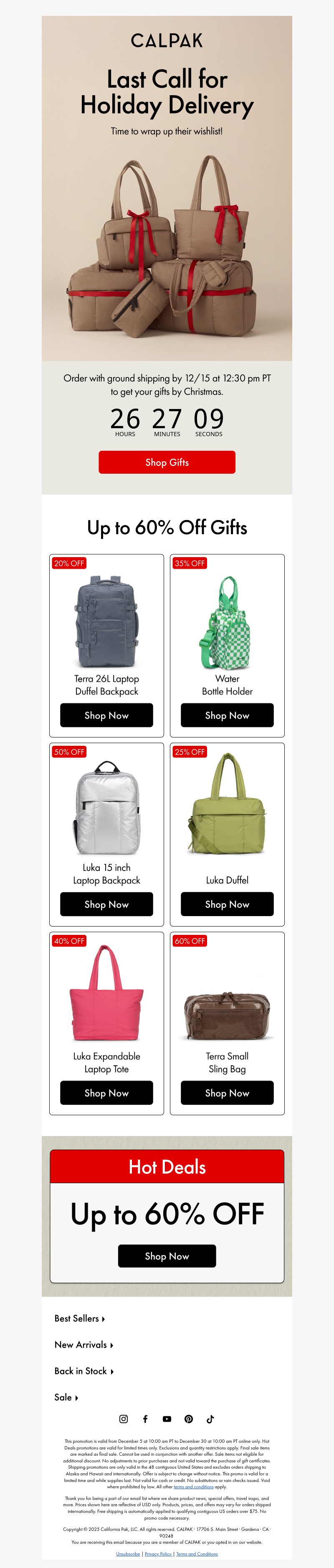Open the TikTok icon
The height and width of the screenshot is (1568, 334).
pyautogui.click(x=210, y=1419)
